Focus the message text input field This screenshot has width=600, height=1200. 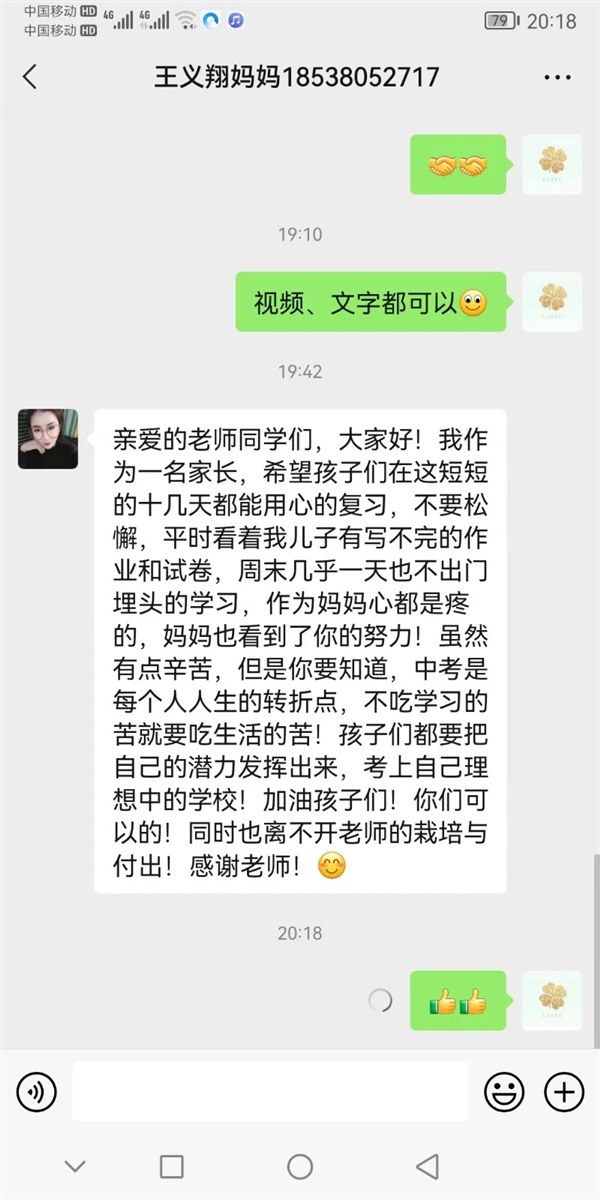(x=270, y=1091)
